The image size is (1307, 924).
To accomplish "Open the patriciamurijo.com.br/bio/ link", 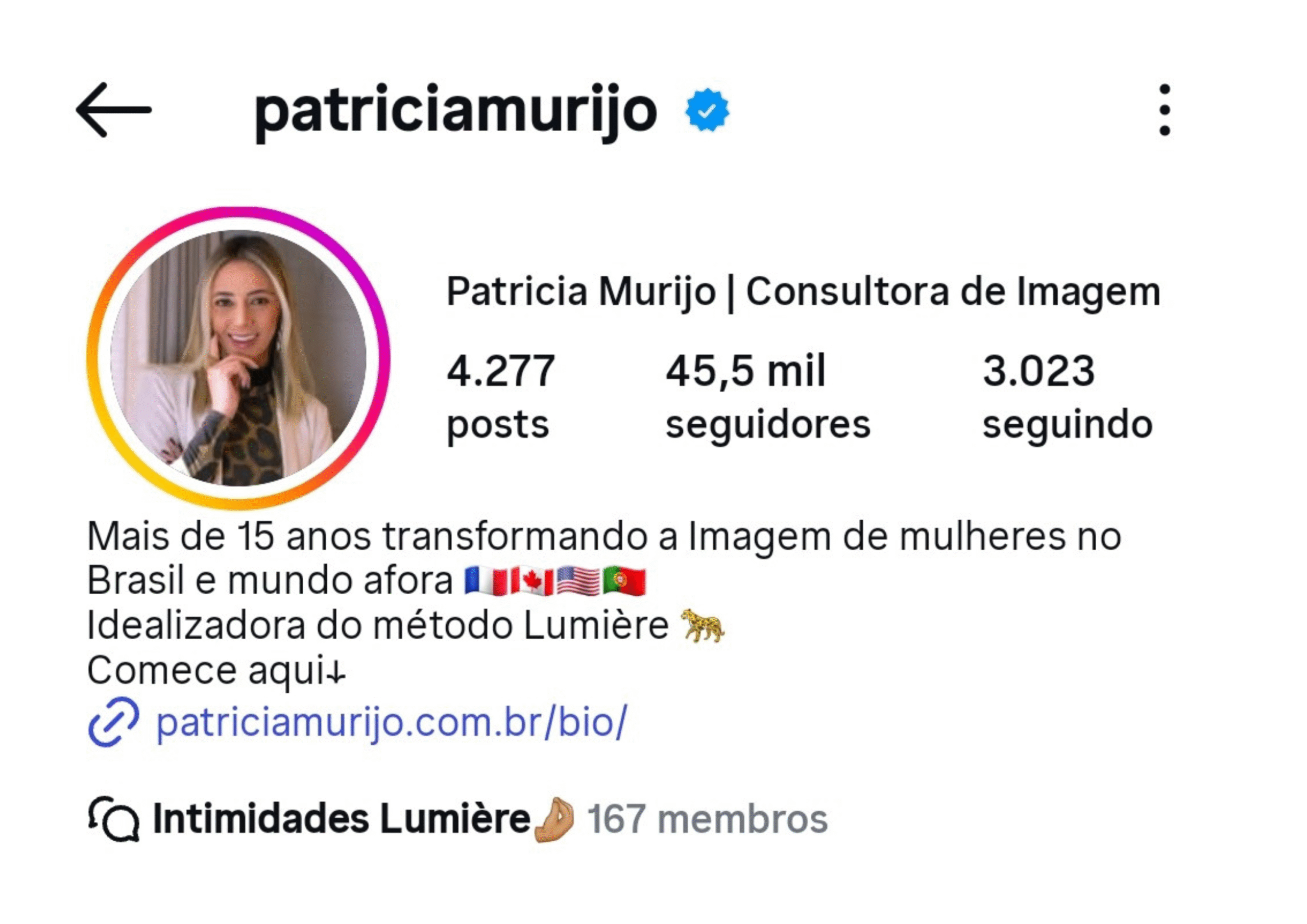I will tap(391, 722).
